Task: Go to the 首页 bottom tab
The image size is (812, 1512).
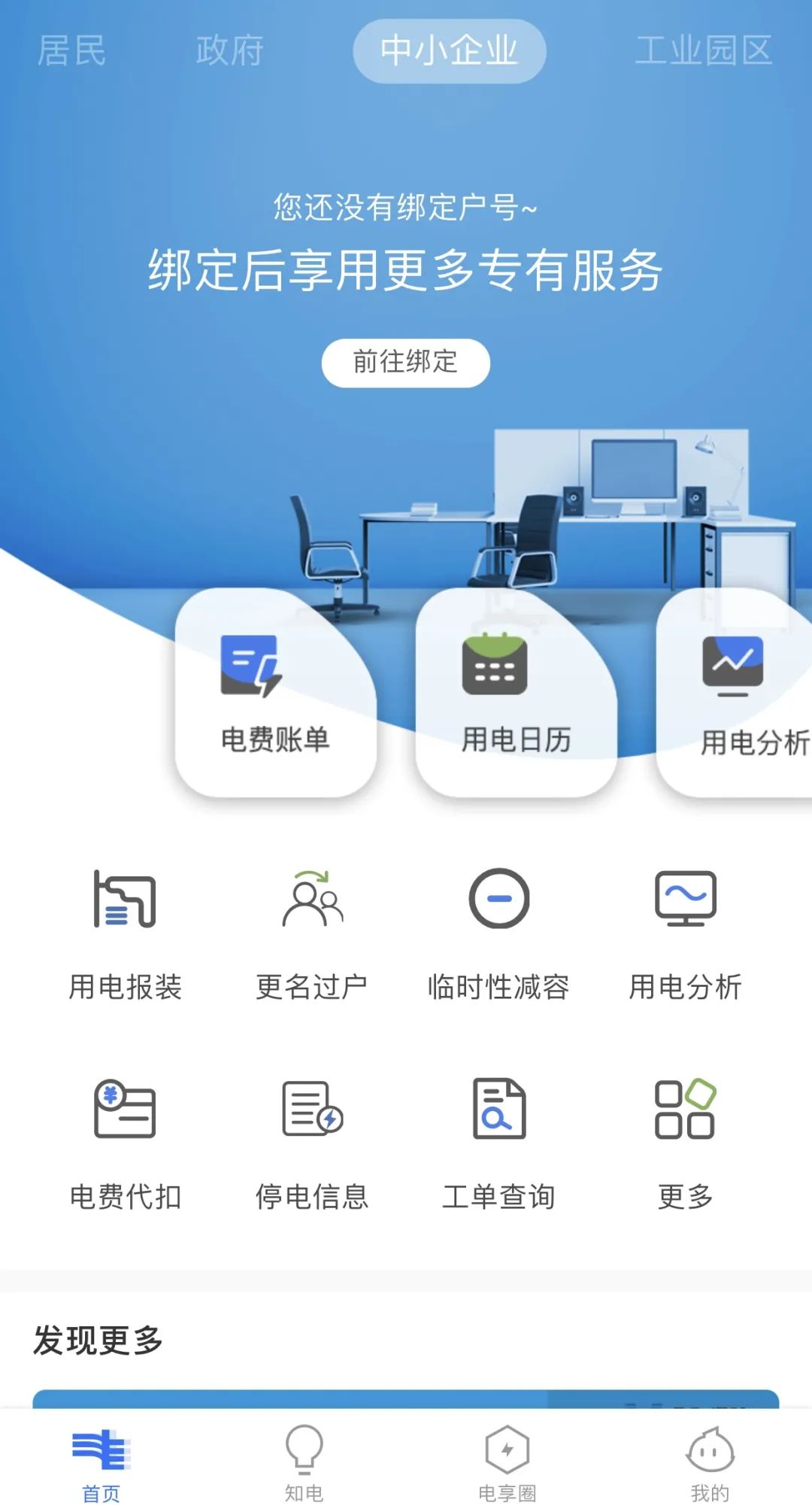Action: (101, 1463)
